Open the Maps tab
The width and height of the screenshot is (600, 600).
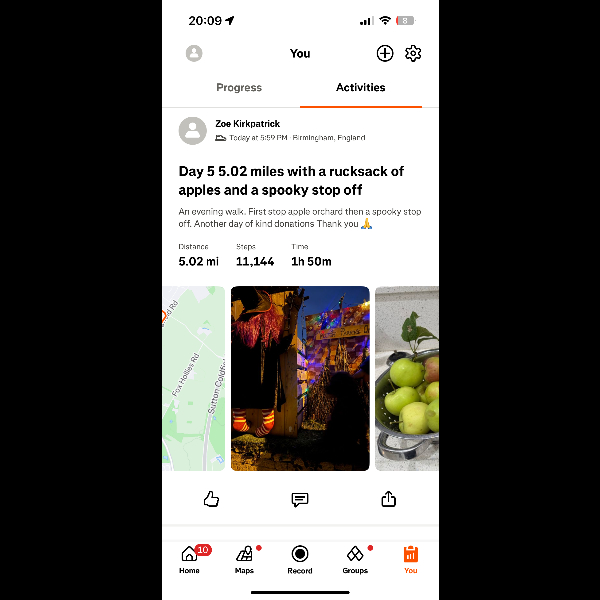point(244,559)
